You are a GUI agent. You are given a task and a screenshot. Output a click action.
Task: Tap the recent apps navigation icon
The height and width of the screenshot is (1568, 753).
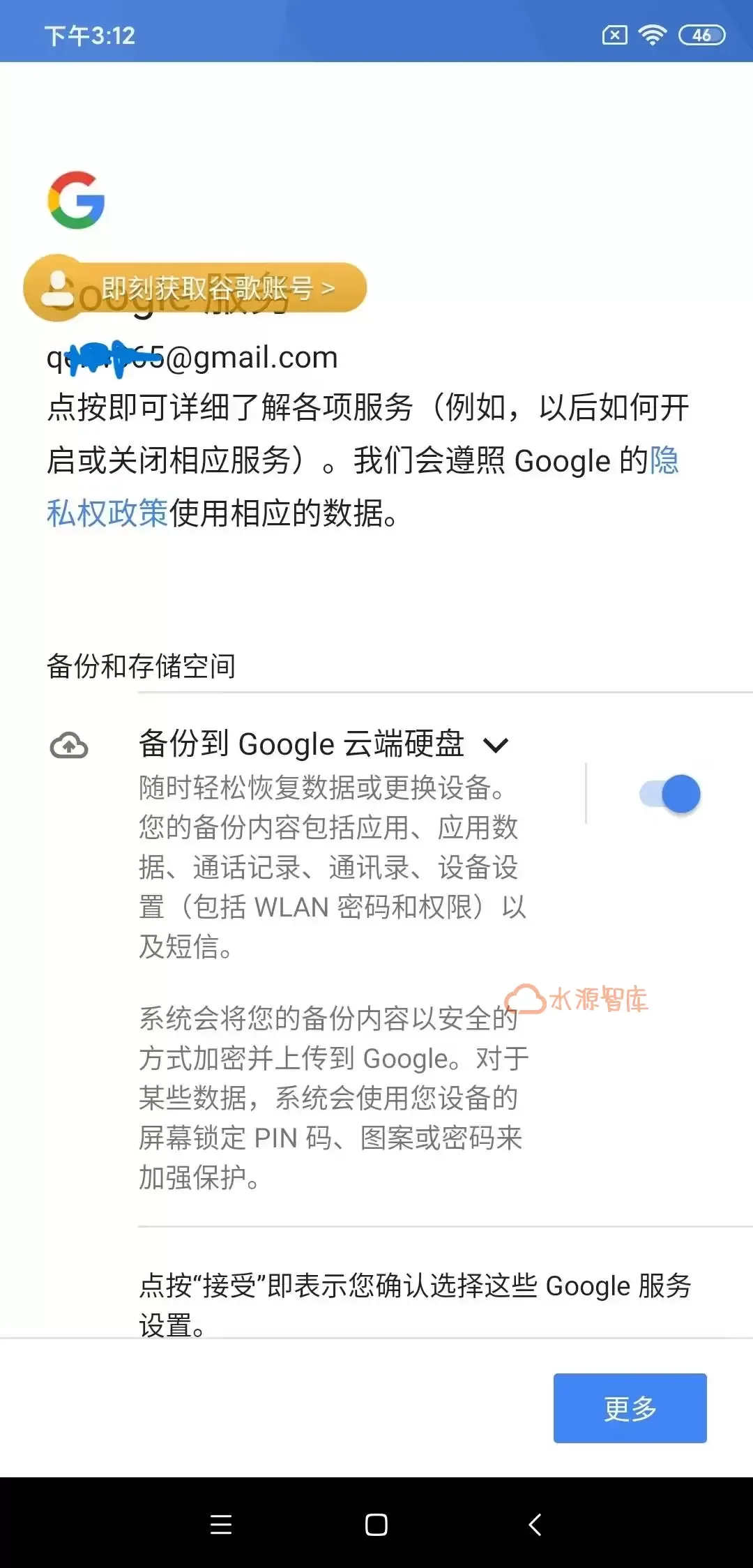(x=221, y=1524)
